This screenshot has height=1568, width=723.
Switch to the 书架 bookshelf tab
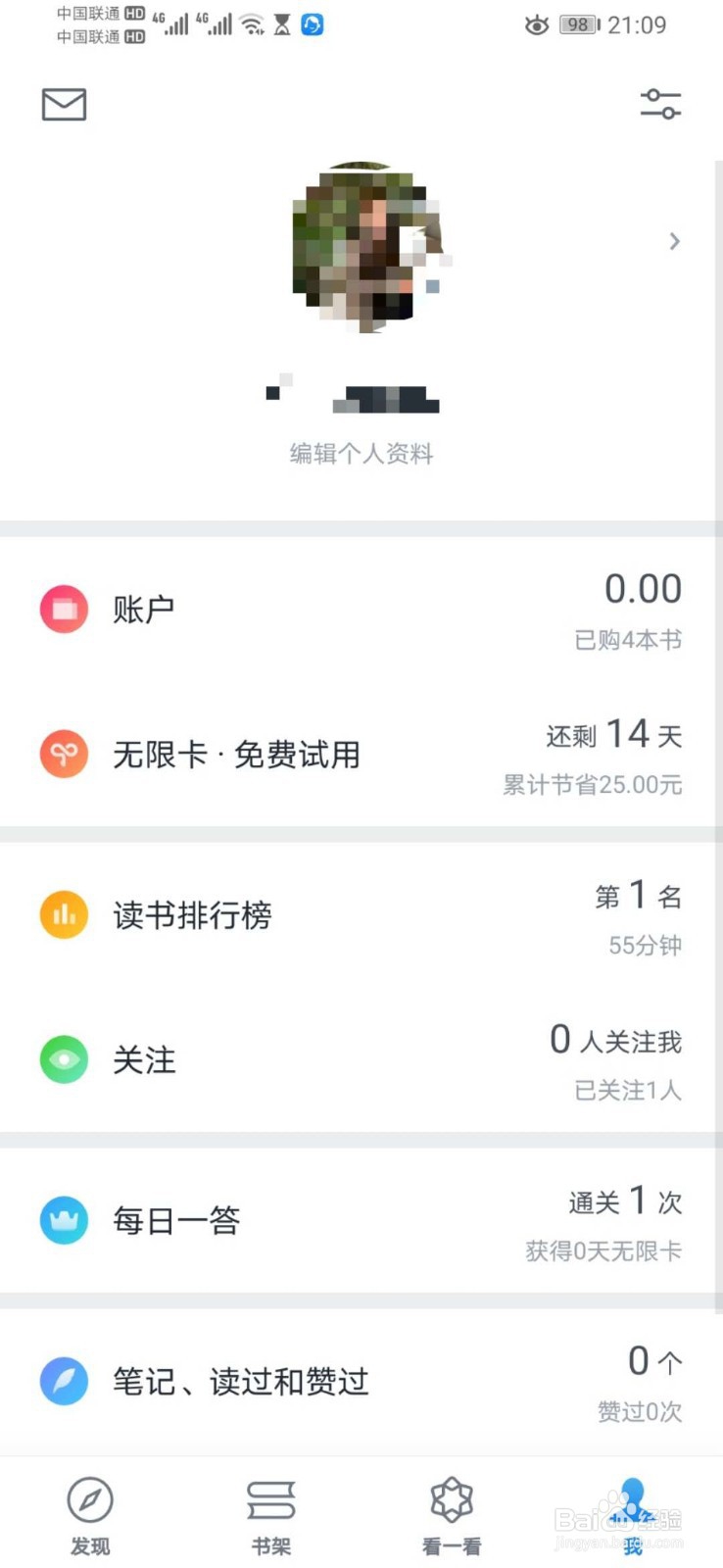pyautogui.click(x=271, y=1516)
